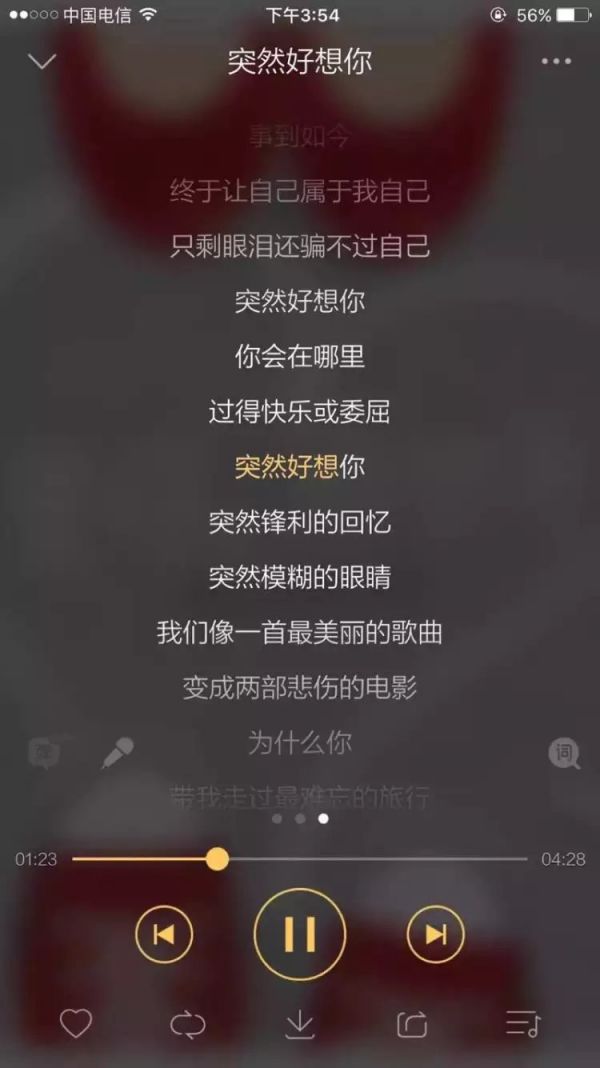Change the repeat play mode
Viewport: 600px width, 1068px height.
pos(187,1023)
